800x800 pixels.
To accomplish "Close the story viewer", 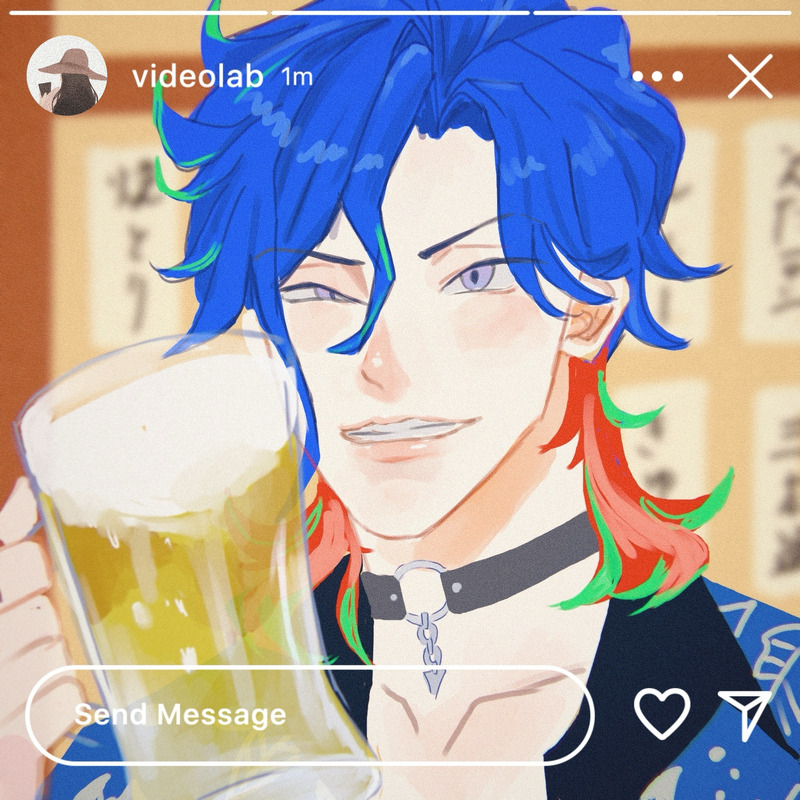I will pyautogui.click(x=750, y=77).
